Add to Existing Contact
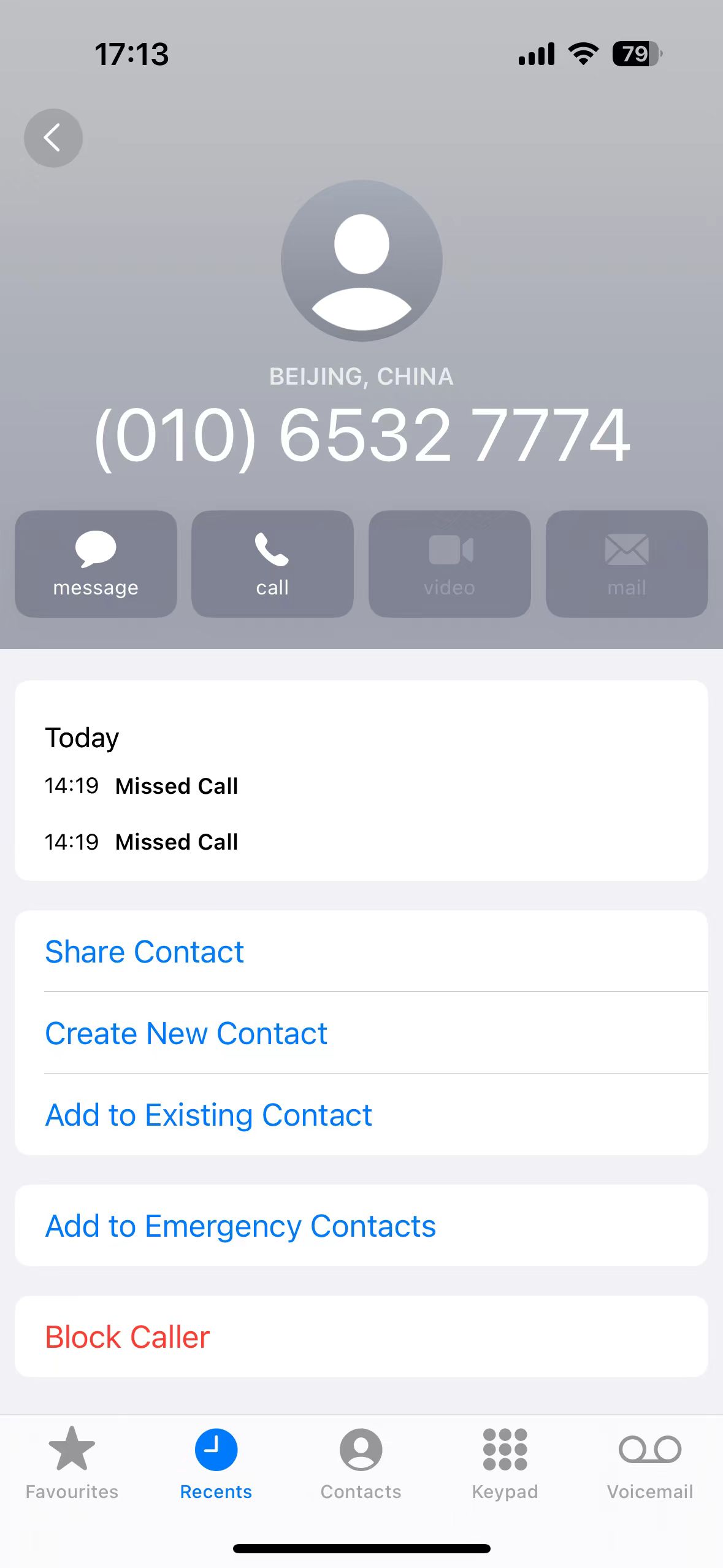723x1568 pixels. tap(361, 1115)
